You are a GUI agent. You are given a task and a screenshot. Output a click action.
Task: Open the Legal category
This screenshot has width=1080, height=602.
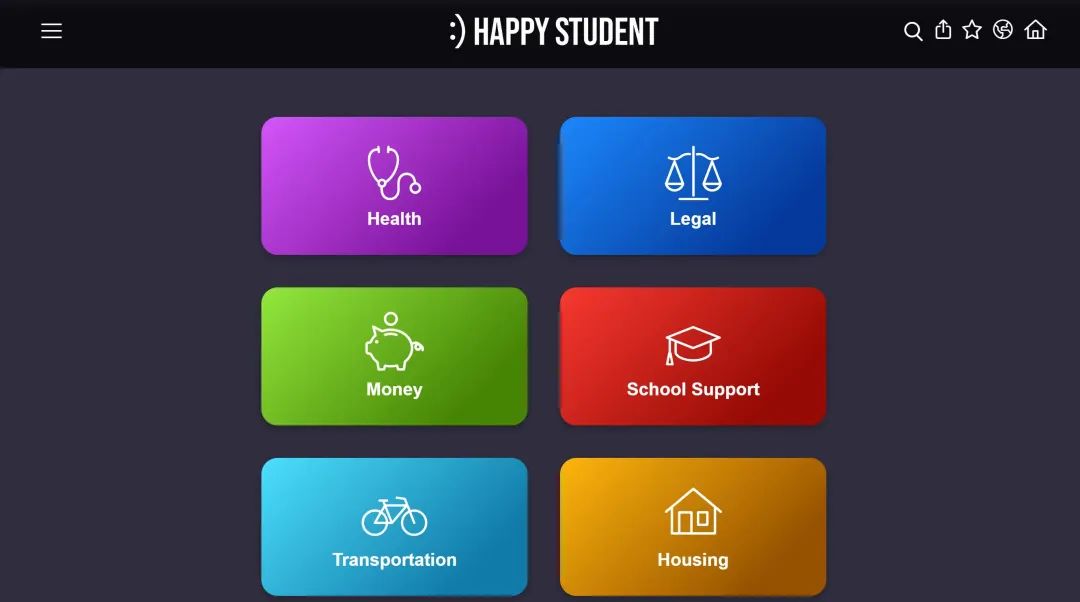coord(693,186)
